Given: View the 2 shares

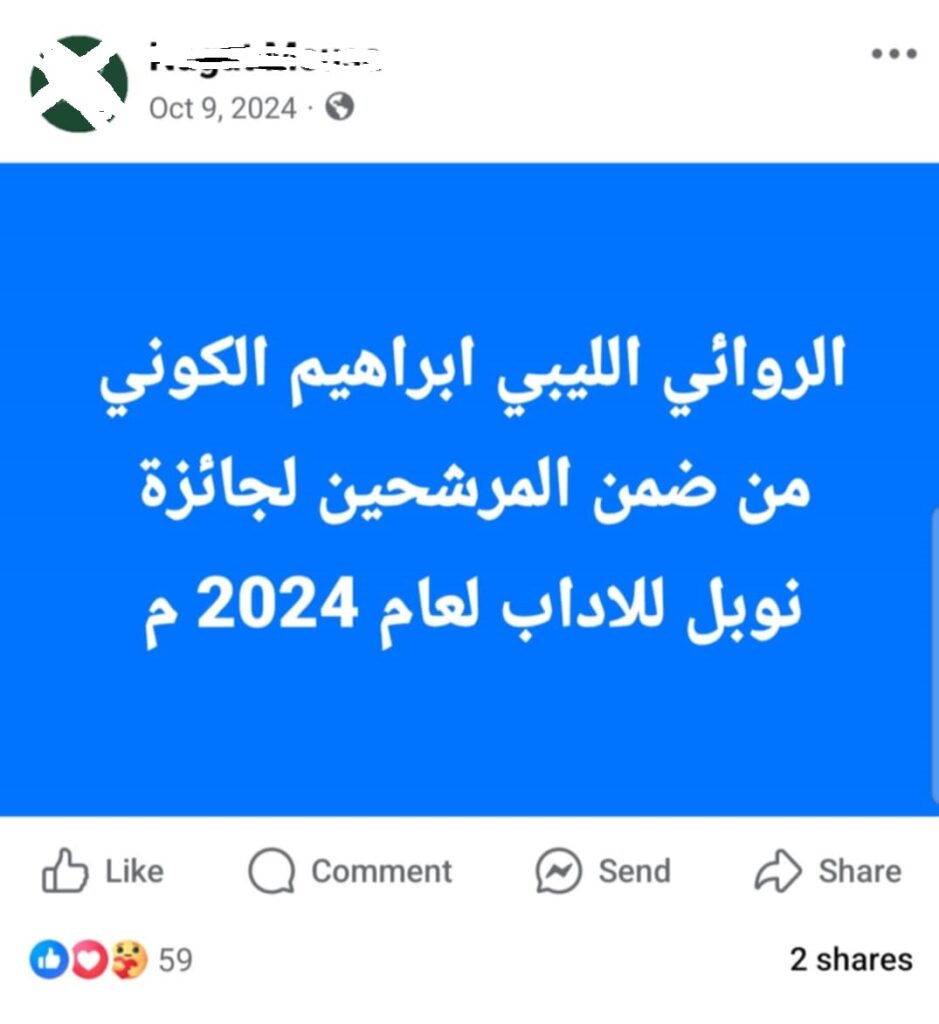Looking at the screenshot, I should [850, 960].
